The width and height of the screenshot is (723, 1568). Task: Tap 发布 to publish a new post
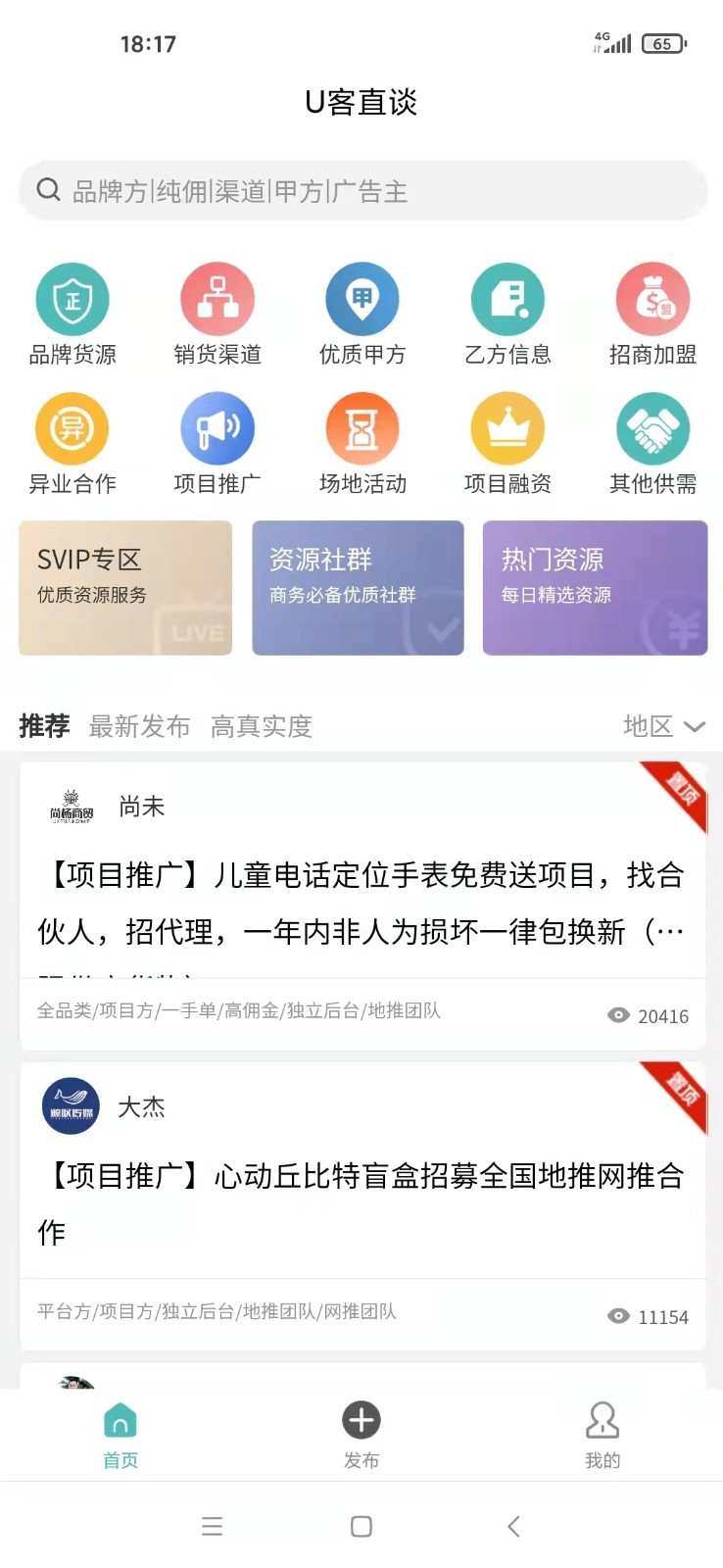(361, 1435)
